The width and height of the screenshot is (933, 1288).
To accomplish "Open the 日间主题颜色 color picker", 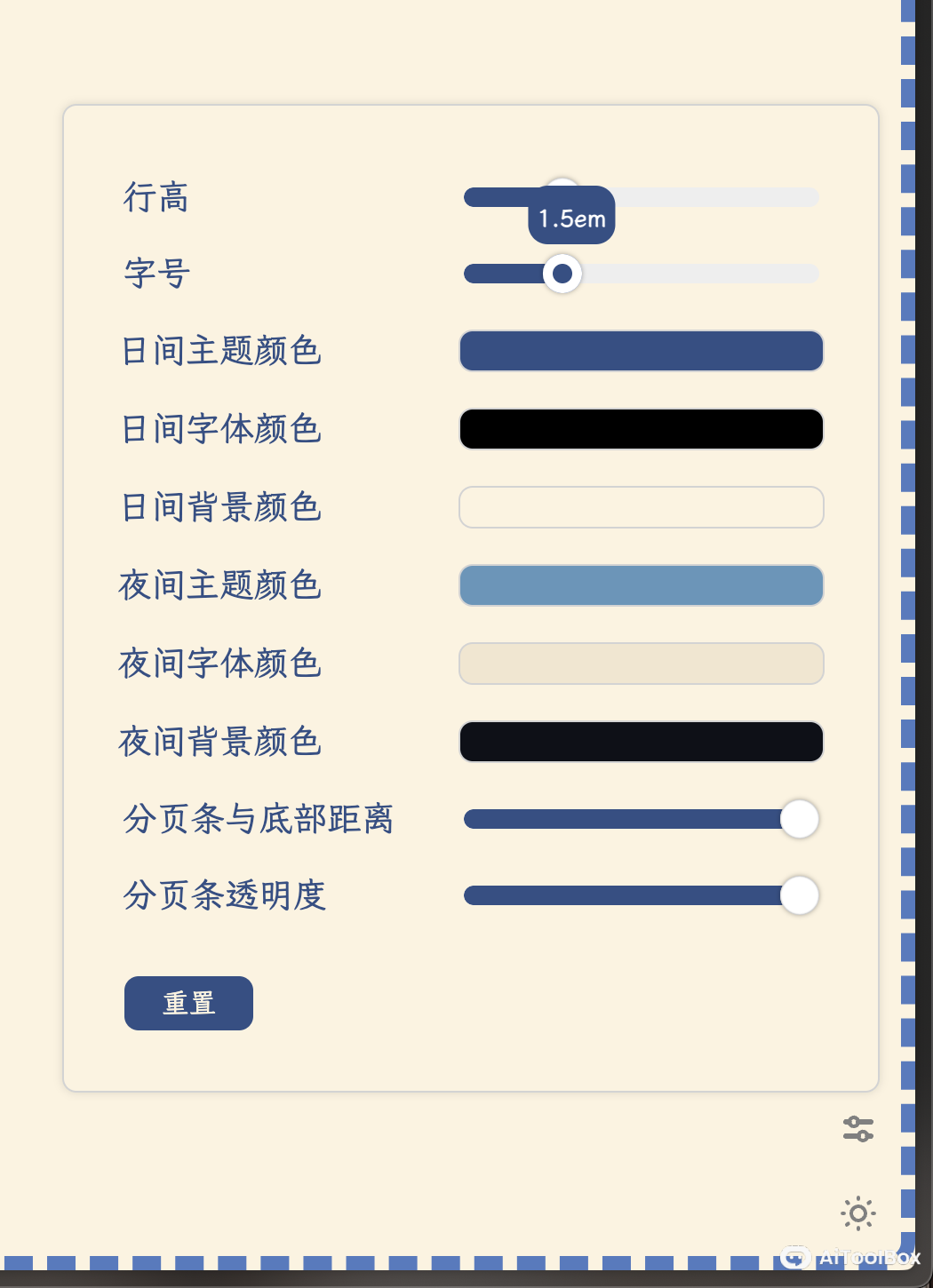I will (x=641, y=351).
